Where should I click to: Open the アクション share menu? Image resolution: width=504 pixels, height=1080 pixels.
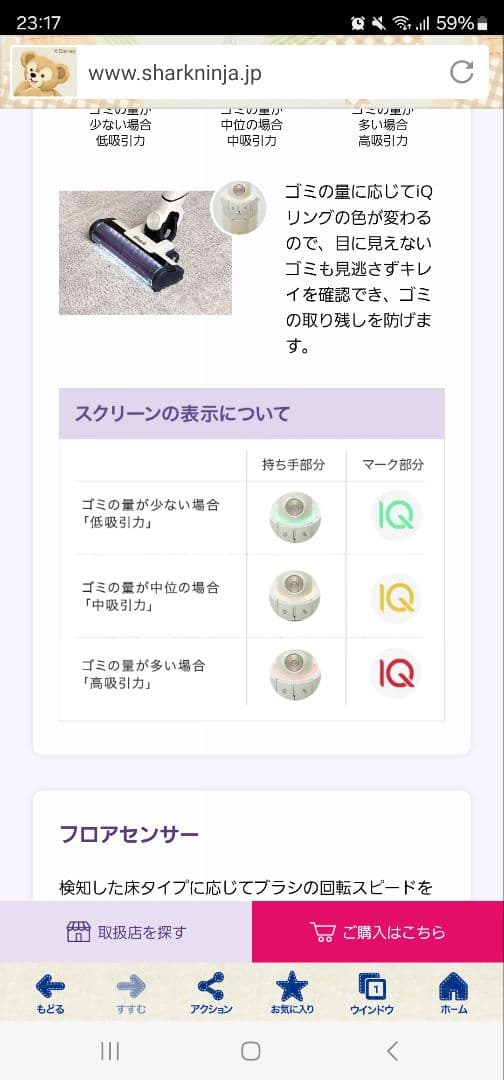(211, 993)
